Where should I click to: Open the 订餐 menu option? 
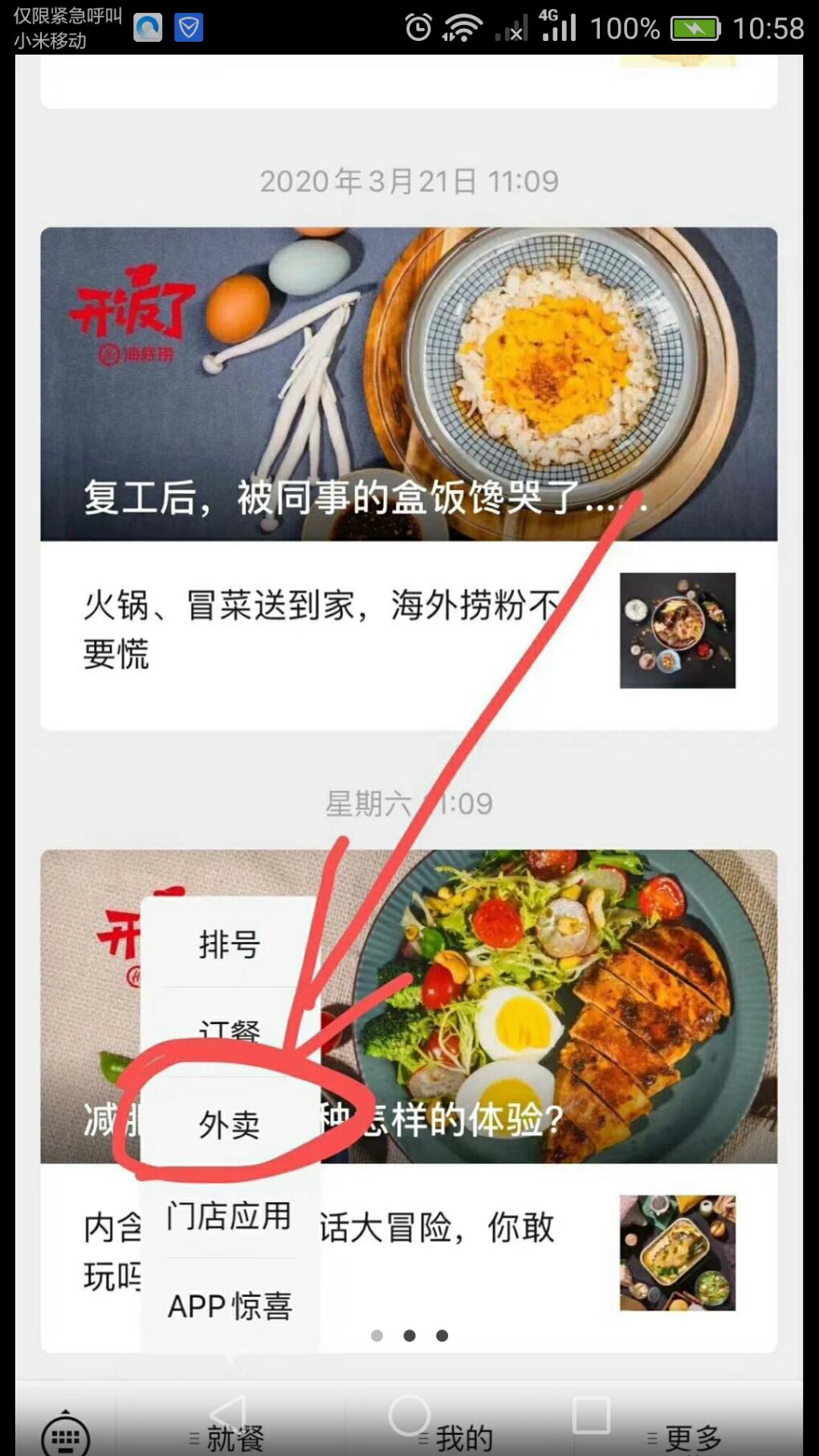[230, 1030]
